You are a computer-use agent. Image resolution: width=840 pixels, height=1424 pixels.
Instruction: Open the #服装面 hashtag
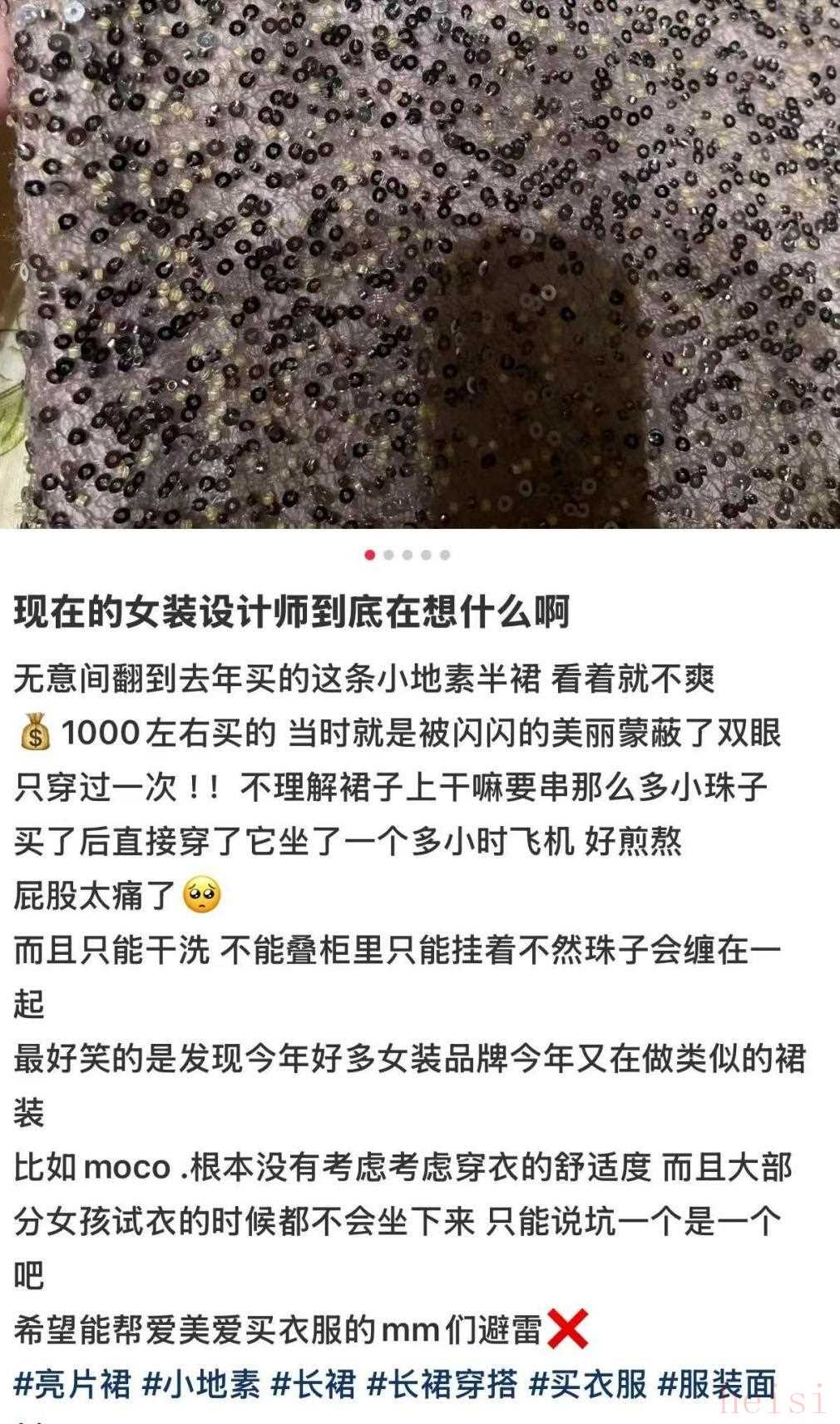(716, 1385)
